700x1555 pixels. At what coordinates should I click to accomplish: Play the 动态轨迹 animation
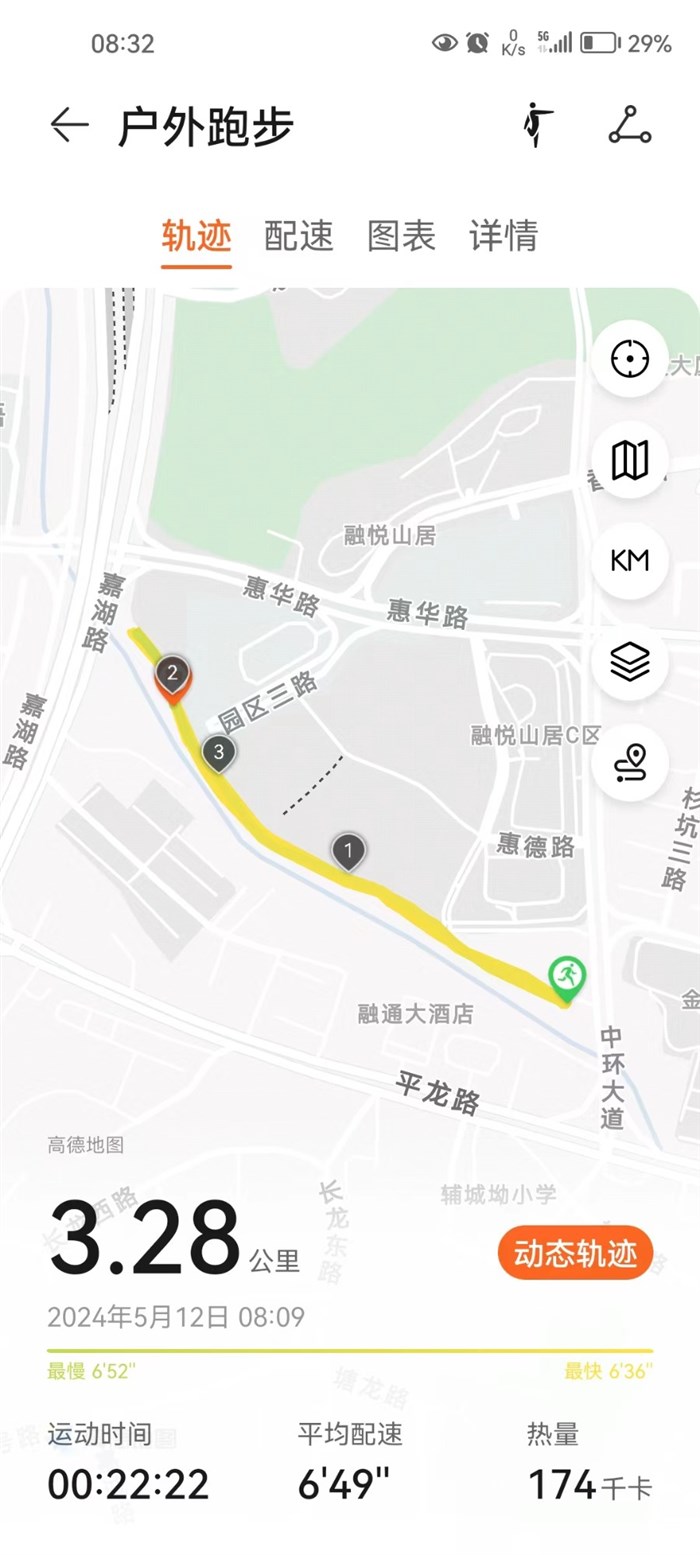[575, 1254]
